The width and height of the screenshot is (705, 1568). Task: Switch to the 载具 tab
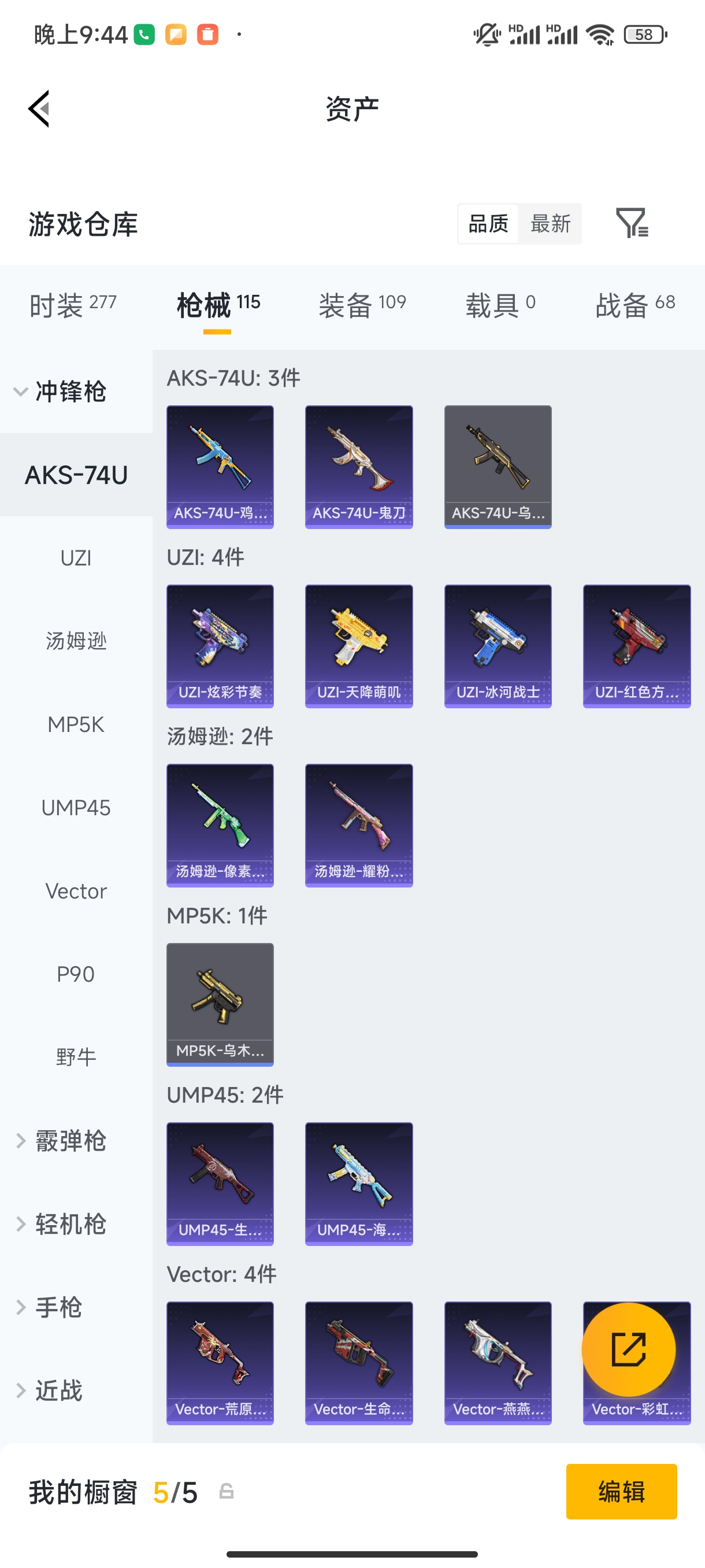(x=500, y=304)
